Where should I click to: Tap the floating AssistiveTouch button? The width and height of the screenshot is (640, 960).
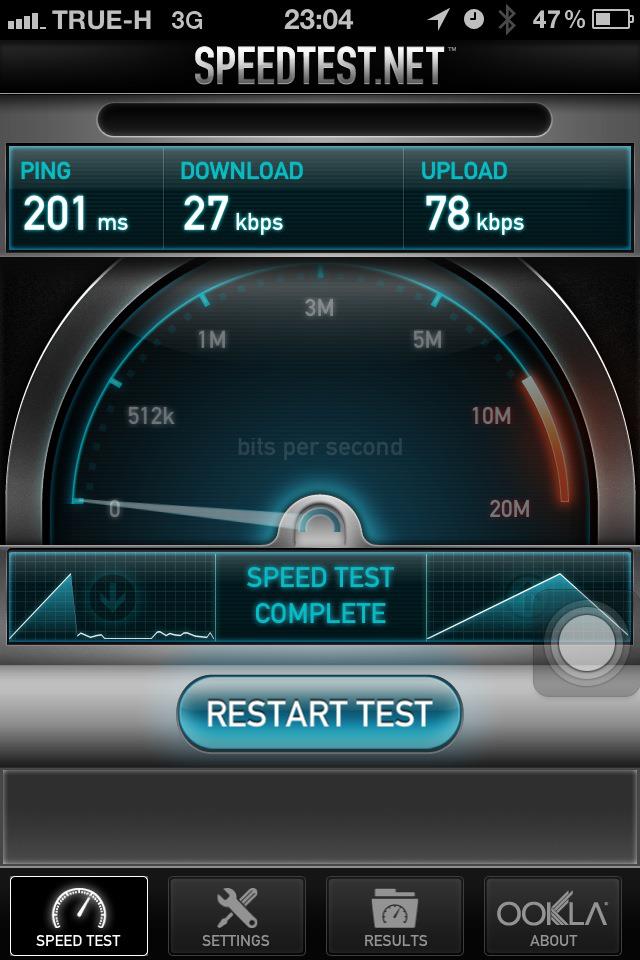(x=587, y=644)
